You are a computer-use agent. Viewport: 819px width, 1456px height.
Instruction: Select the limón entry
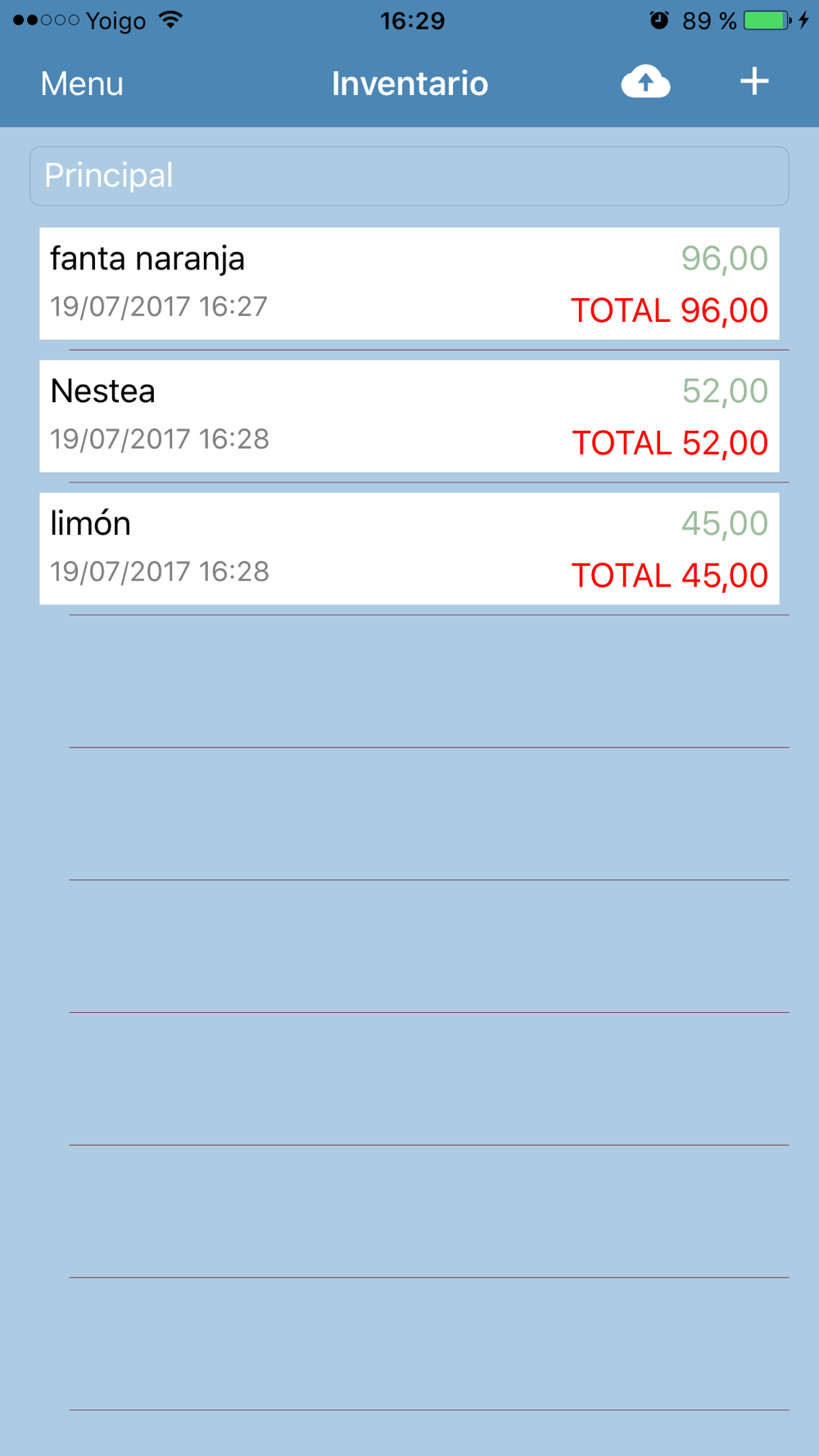(x=409, y=549)
